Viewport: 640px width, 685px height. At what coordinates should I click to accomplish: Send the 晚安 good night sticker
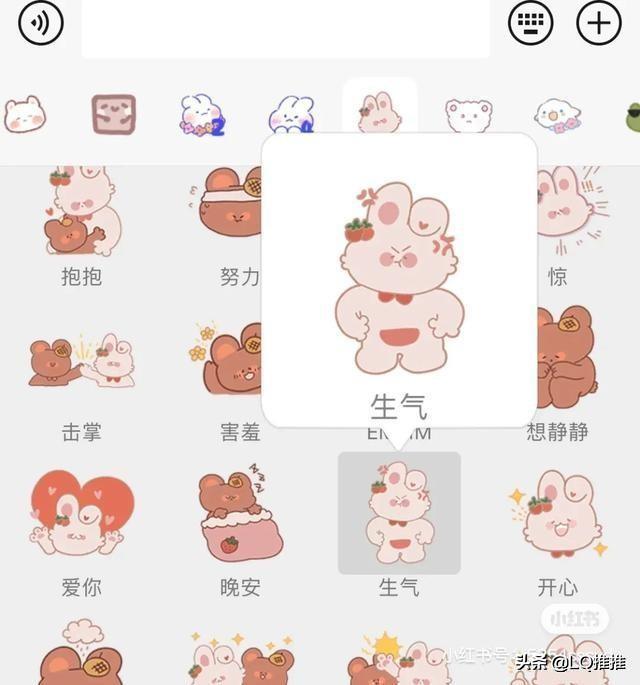click(237, 515)
